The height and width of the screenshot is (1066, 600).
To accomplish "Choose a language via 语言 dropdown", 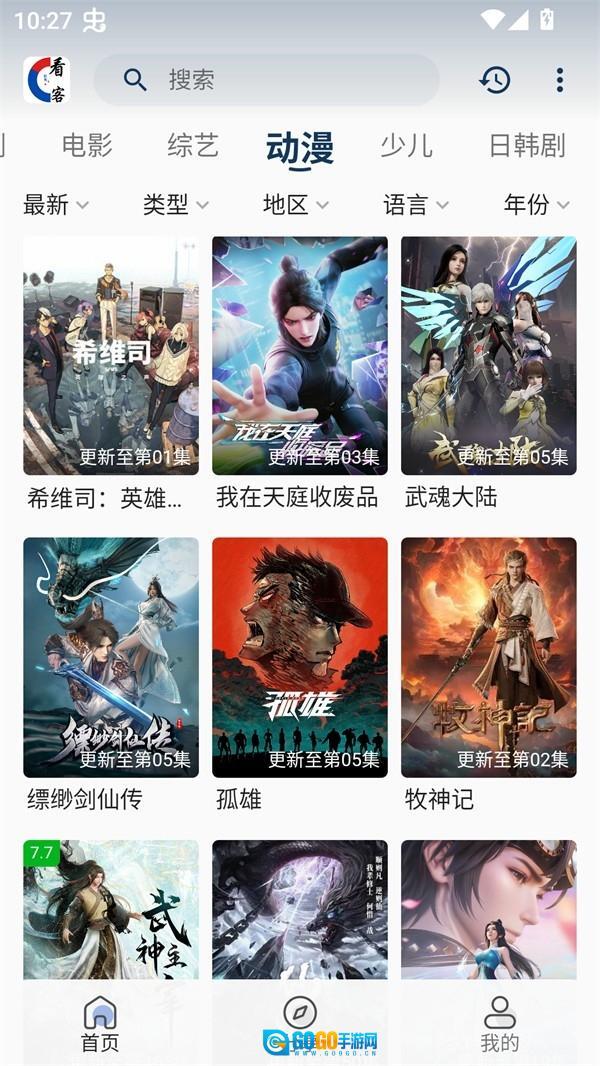I will point(416,205).
